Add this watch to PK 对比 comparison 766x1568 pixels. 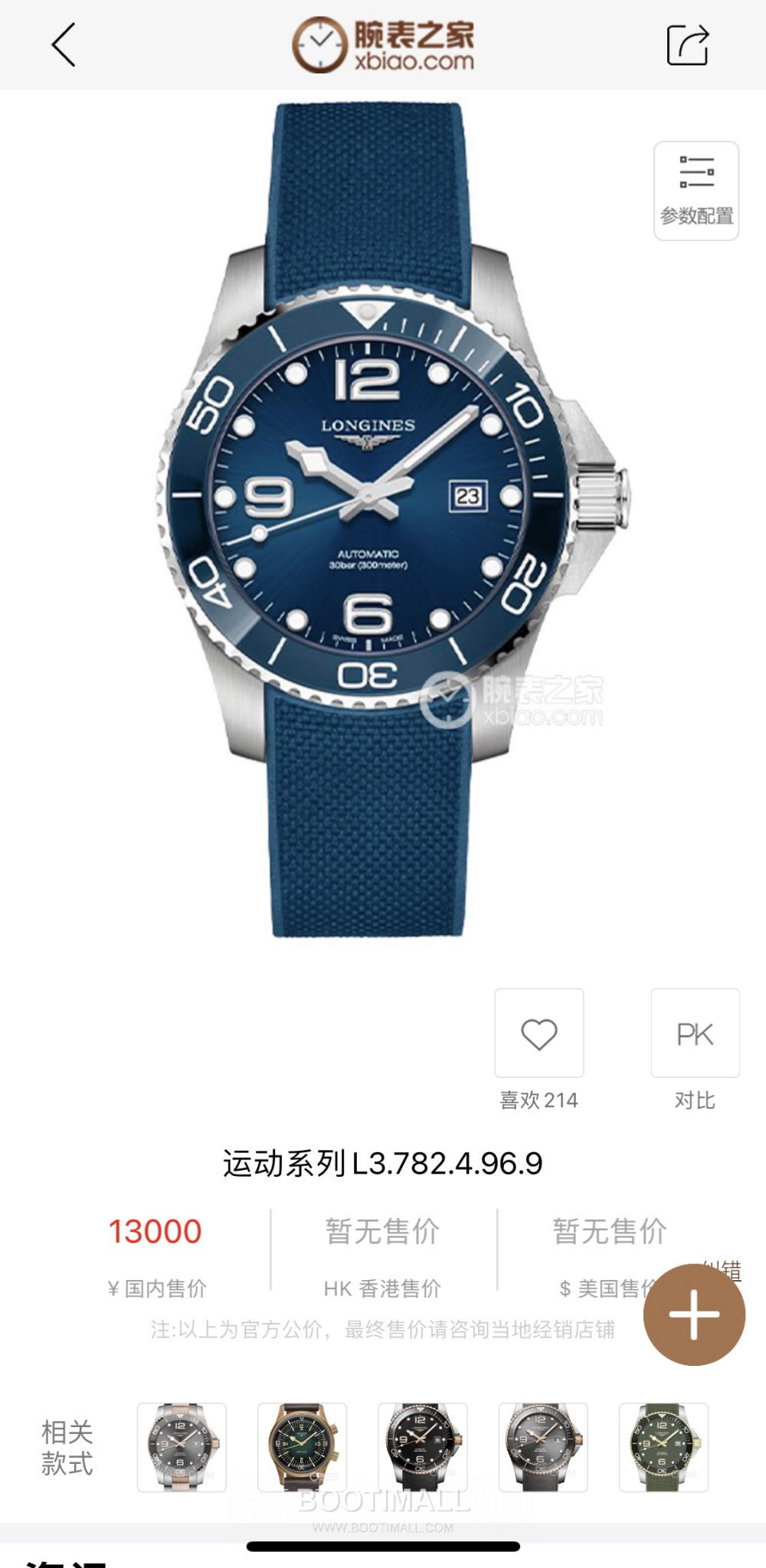click(695, 1034)
